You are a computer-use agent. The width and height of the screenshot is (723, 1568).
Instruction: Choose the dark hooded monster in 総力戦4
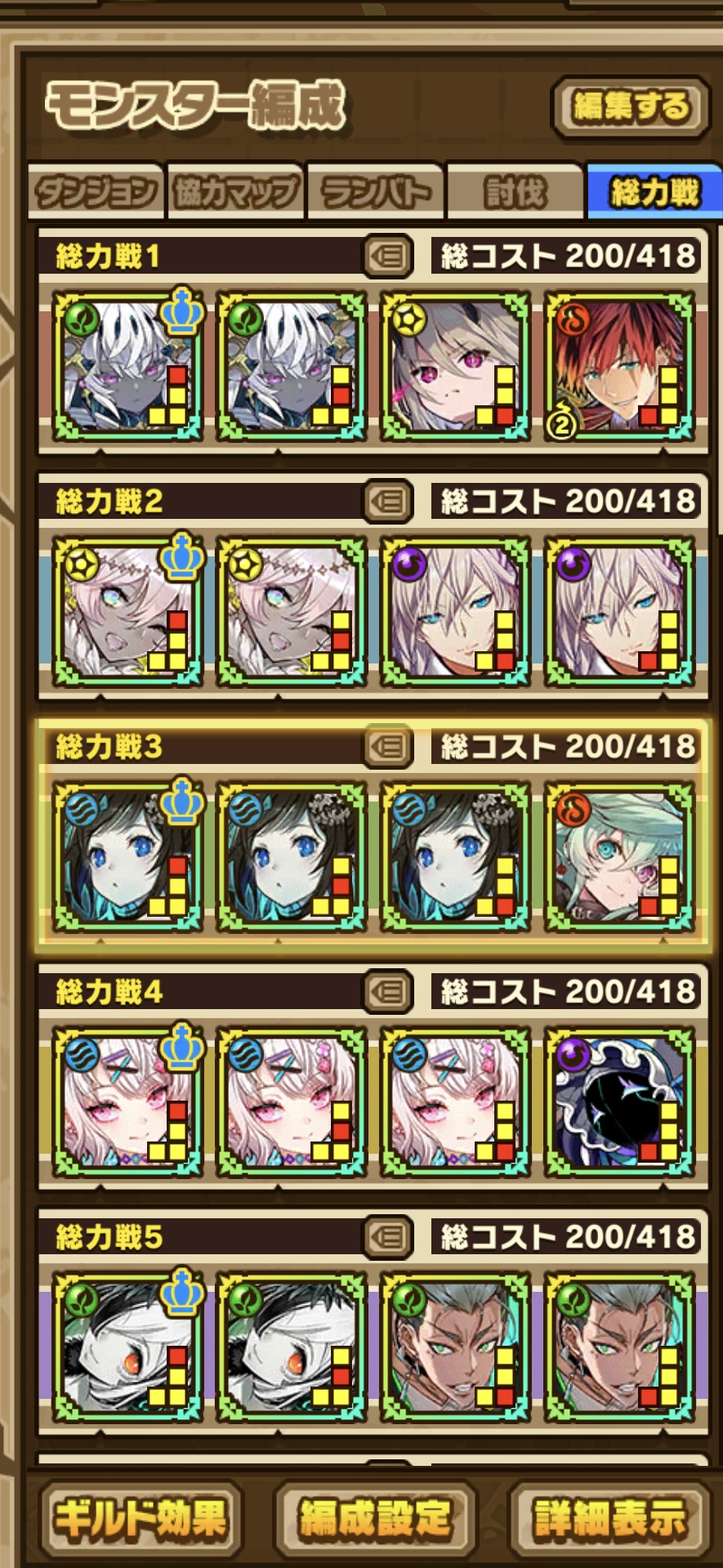619,1102
